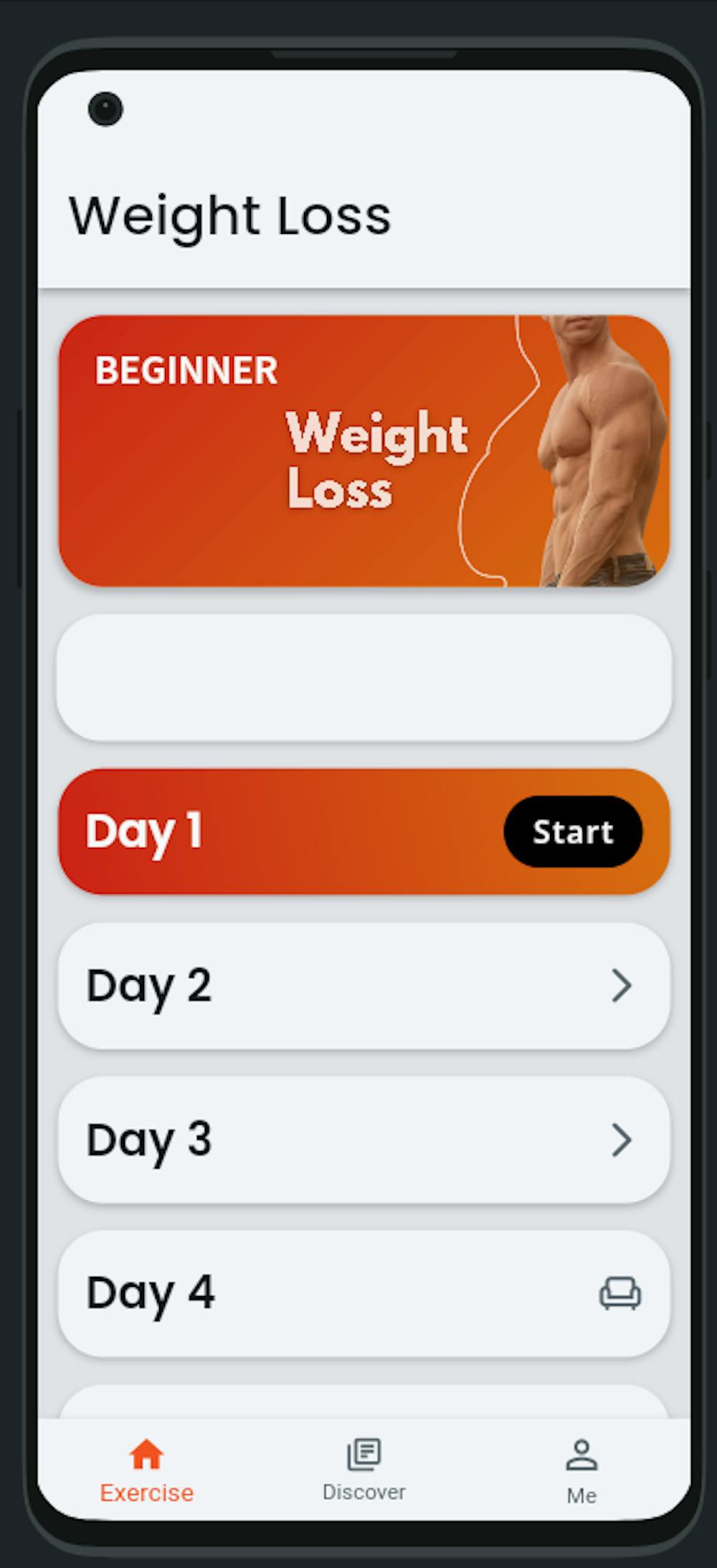Start the Day 1 workout
The width and height of the screenshot is (717, 1568).
coord(572,831)
